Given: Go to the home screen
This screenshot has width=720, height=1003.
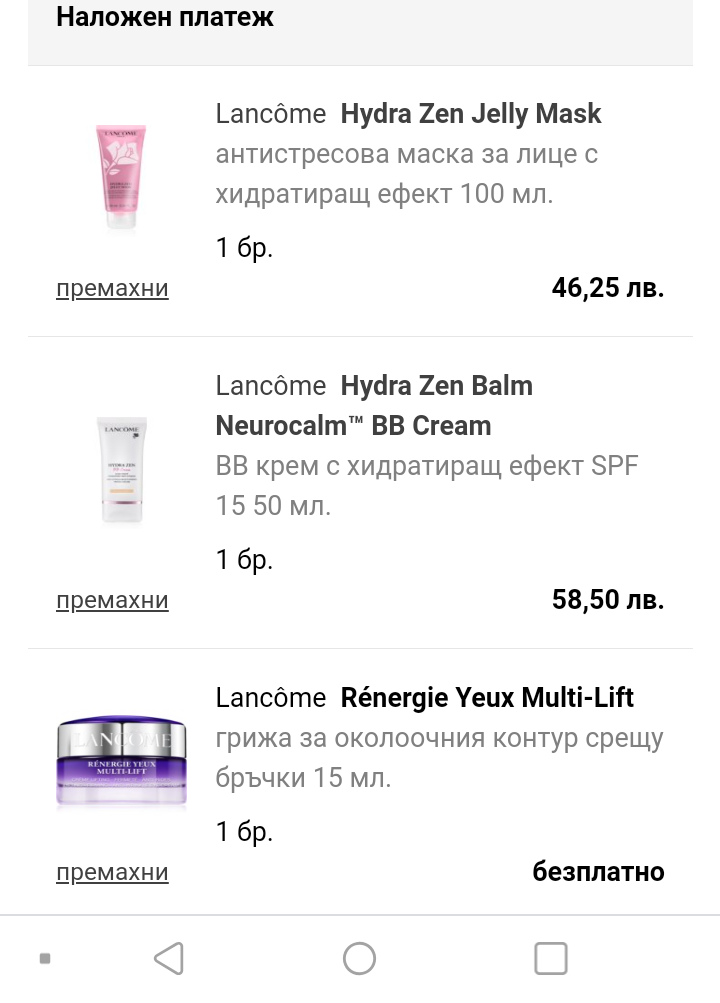Looking at the screenshot, I should (360, 959).
